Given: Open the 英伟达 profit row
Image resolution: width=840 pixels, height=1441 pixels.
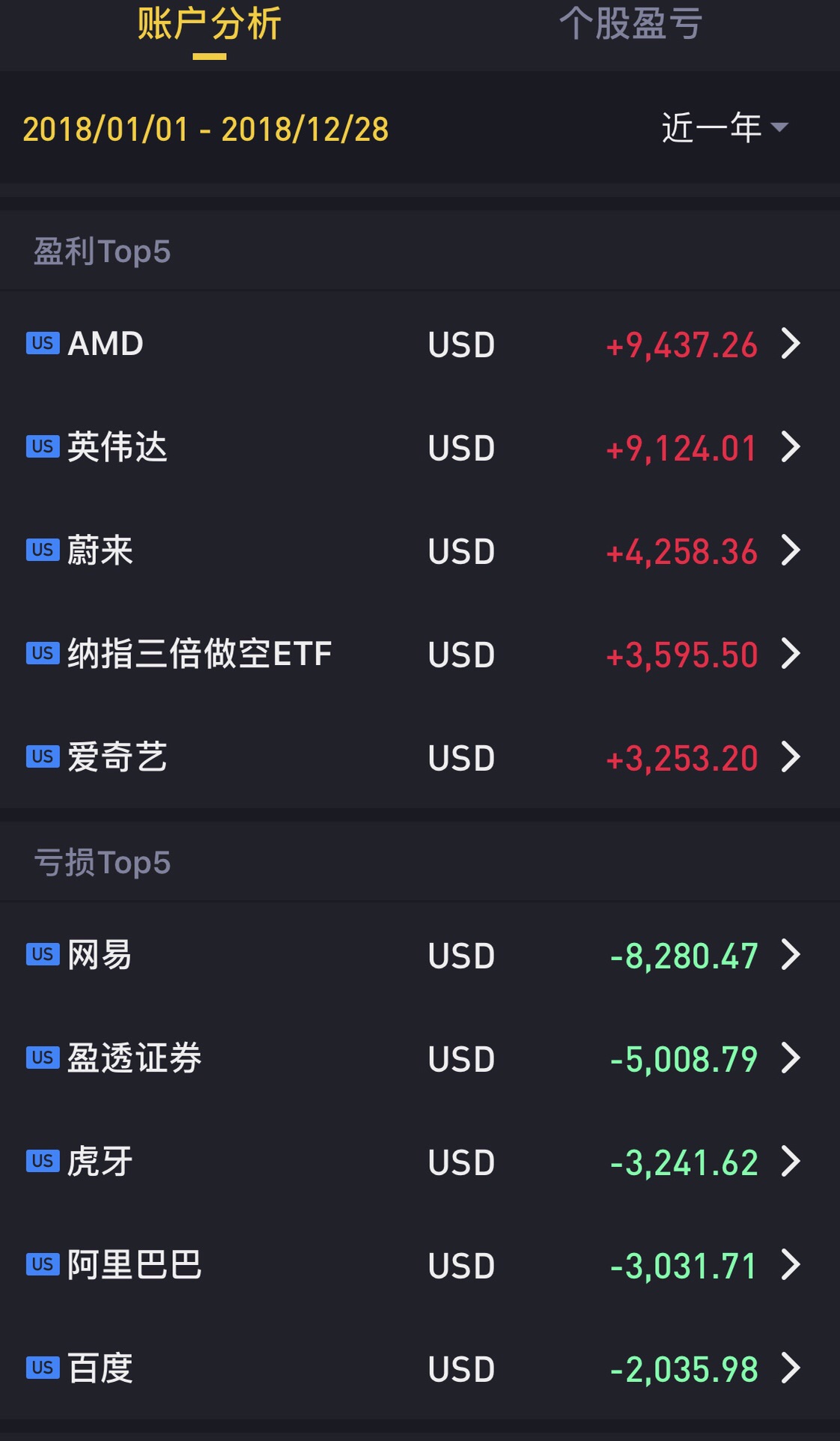Looking at the screenshot, I should (x=420, y=447).
